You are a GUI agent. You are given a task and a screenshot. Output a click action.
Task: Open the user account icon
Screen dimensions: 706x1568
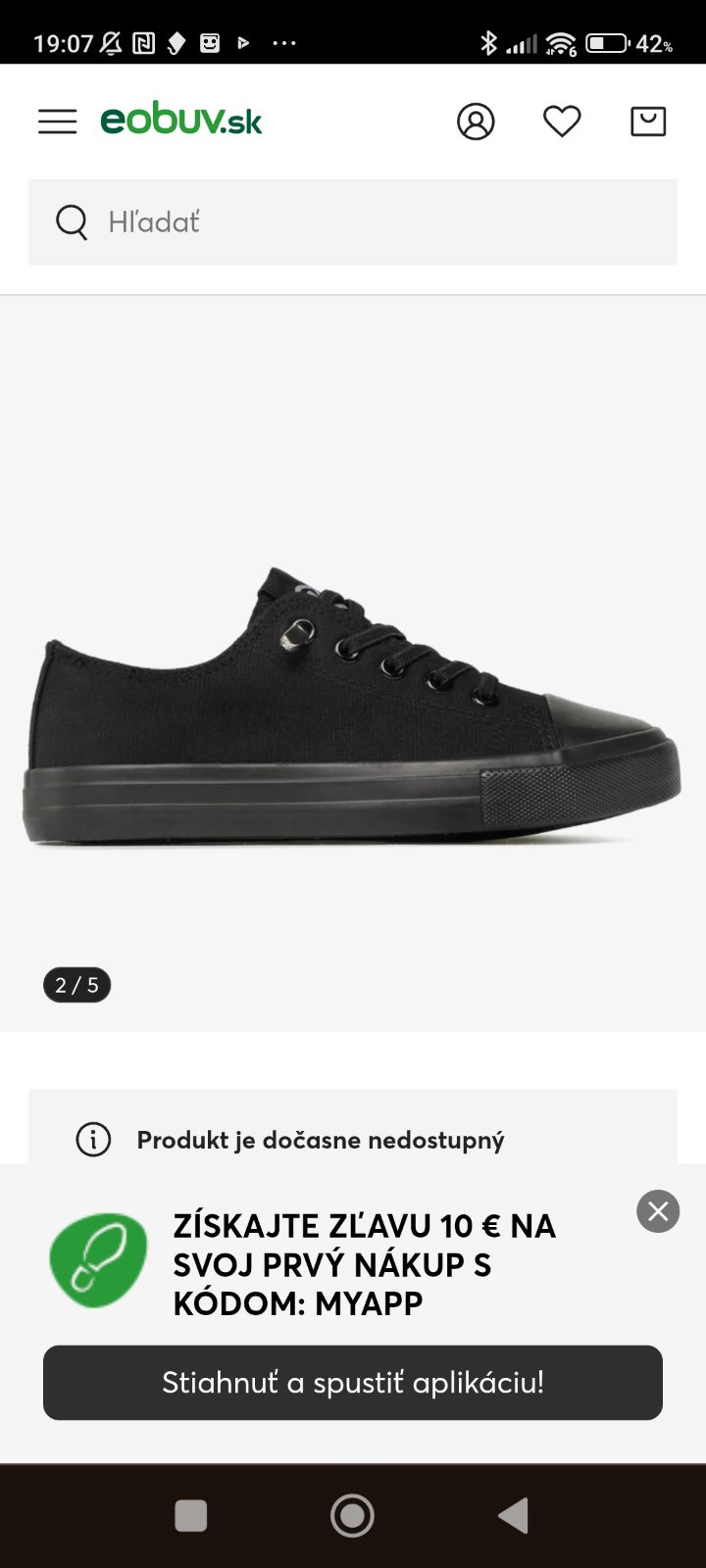coord(476,122)
